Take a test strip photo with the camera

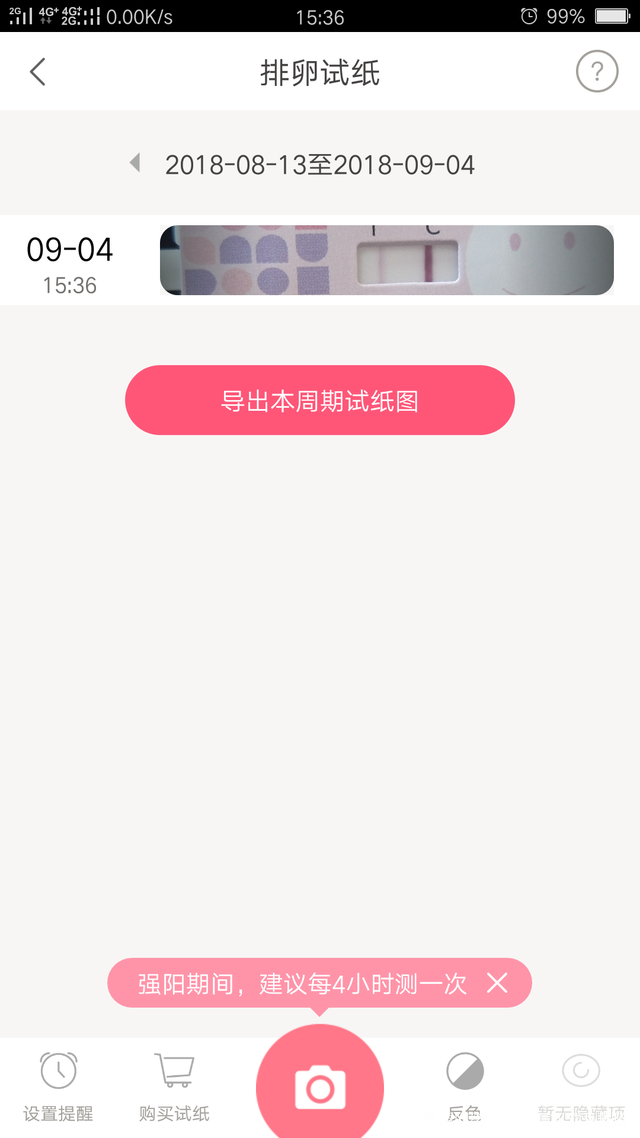point(320,1086)
